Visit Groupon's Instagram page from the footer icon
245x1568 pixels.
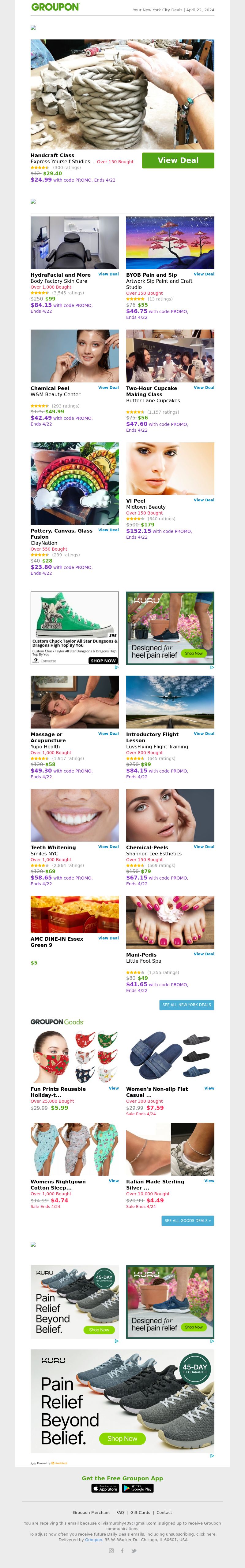111,1550
